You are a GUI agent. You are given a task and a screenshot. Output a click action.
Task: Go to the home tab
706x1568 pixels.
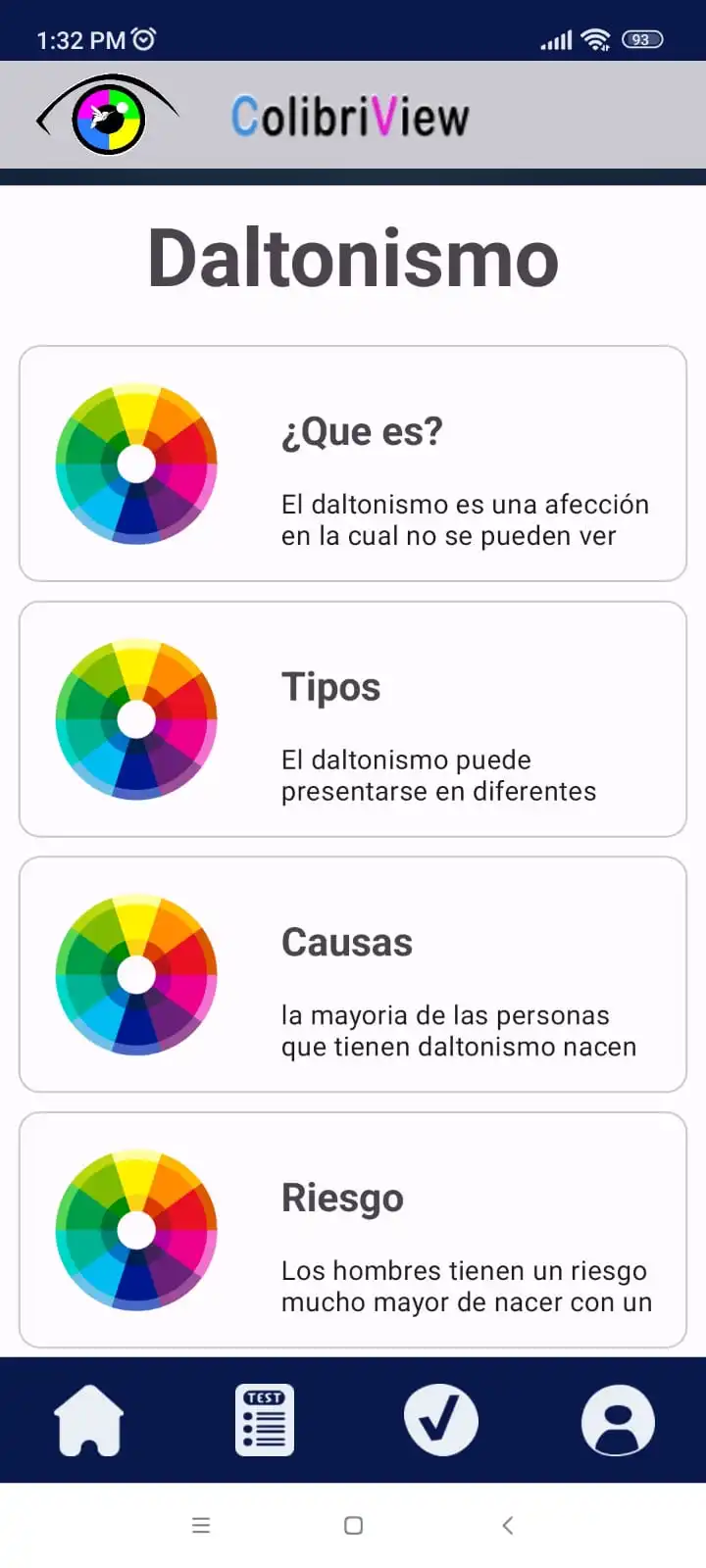click(x=89, y=1420)
